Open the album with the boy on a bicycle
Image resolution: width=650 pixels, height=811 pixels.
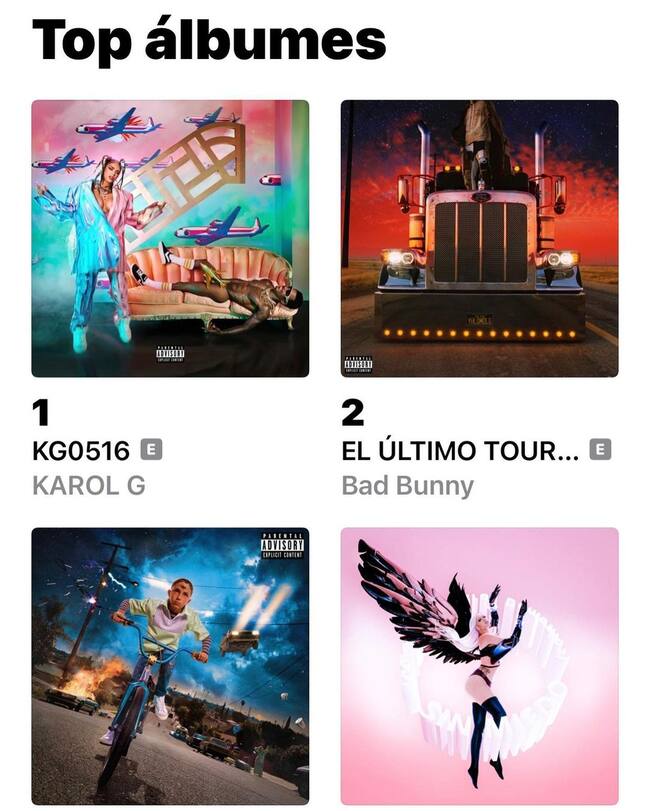tap(170, 665)
